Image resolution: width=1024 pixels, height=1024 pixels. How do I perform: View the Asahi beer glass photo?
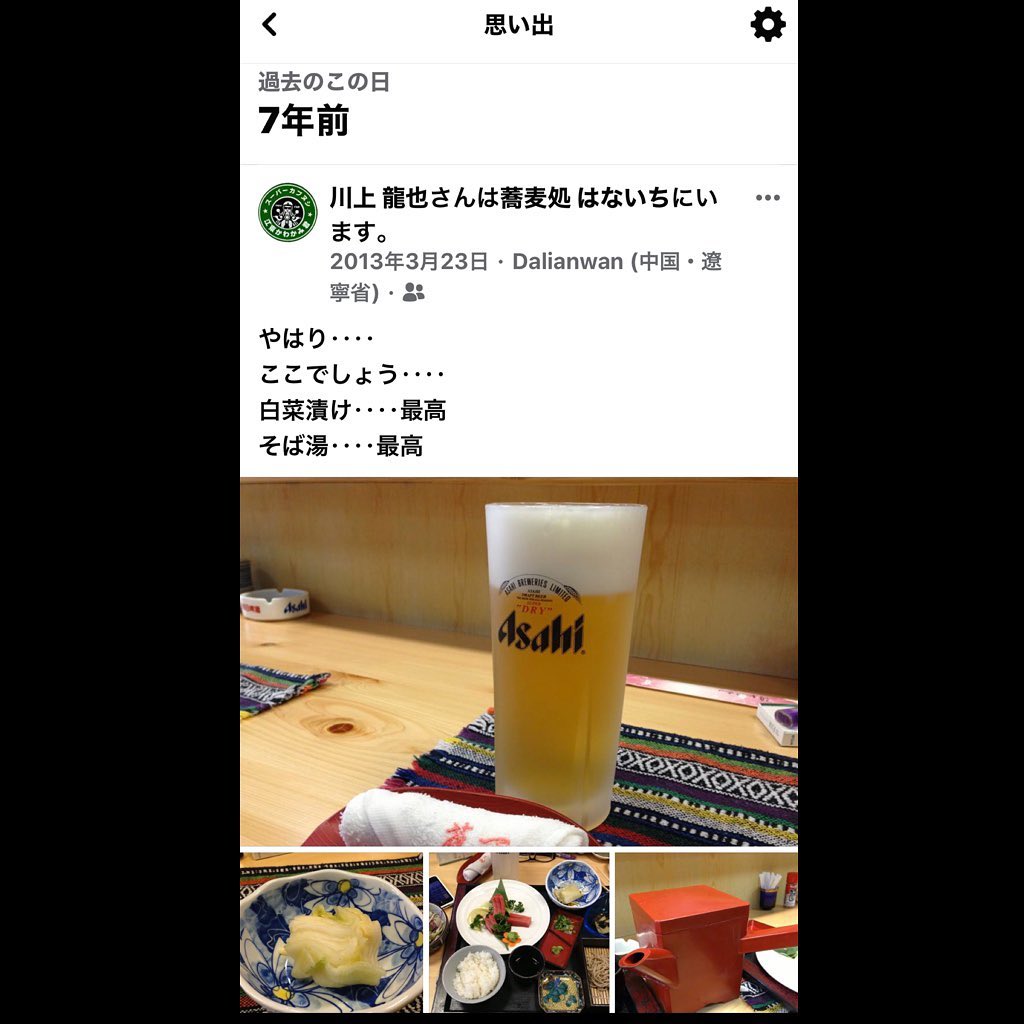coord(518,660)
